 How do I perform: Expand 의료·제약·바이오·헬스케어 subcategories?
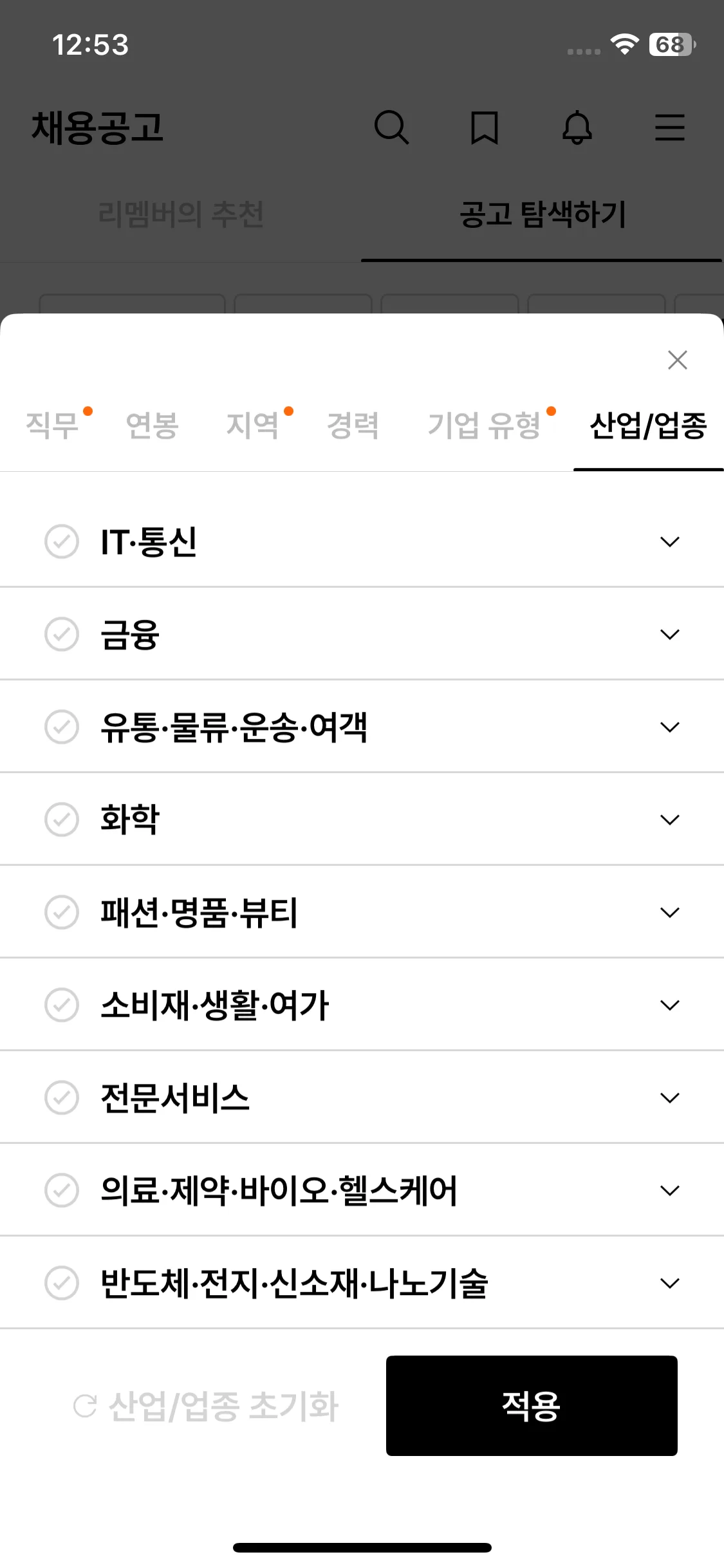[669, 1191]
